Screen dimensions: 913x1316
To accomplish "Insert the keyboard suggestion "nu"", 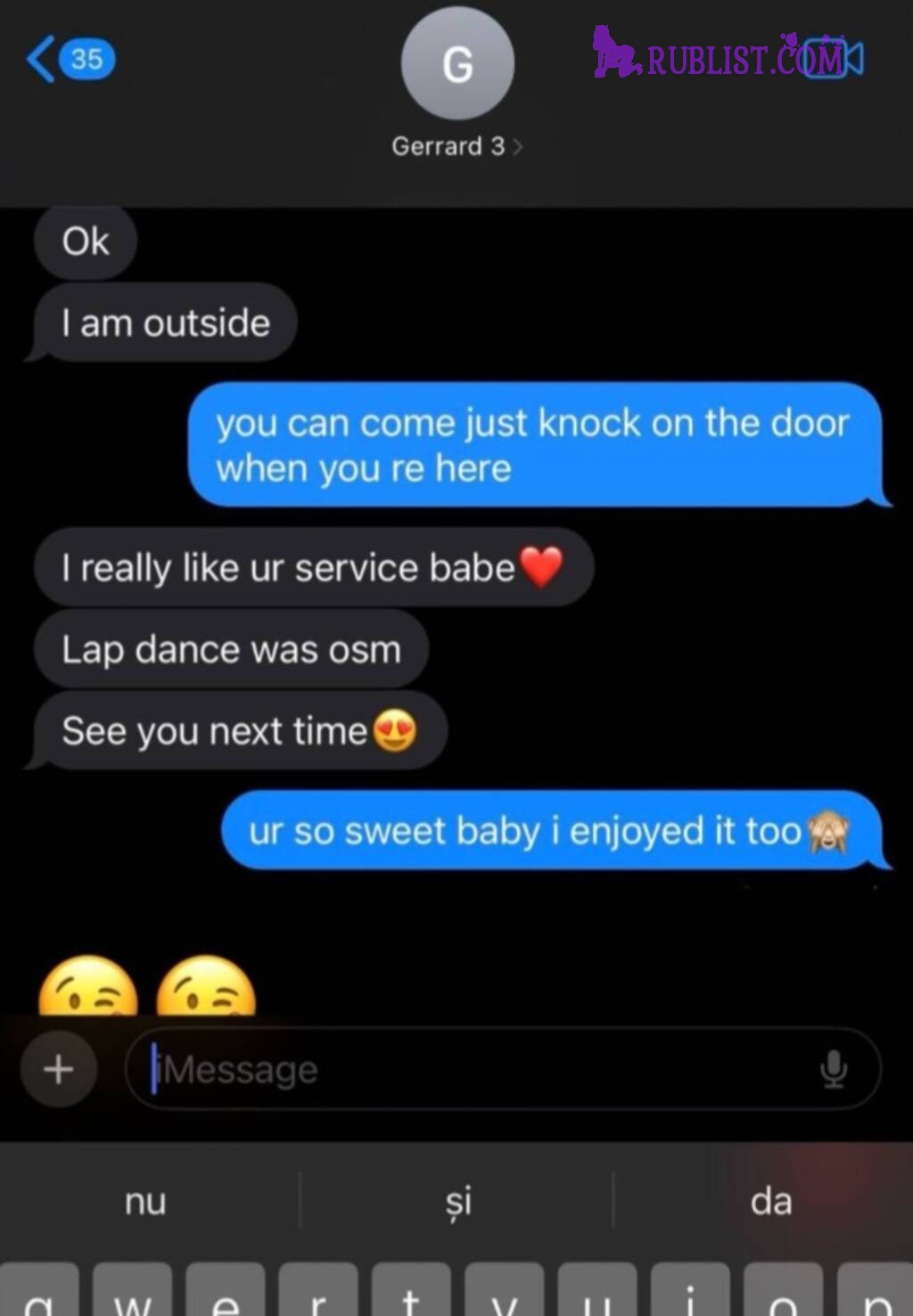I will pos(145,1201).
